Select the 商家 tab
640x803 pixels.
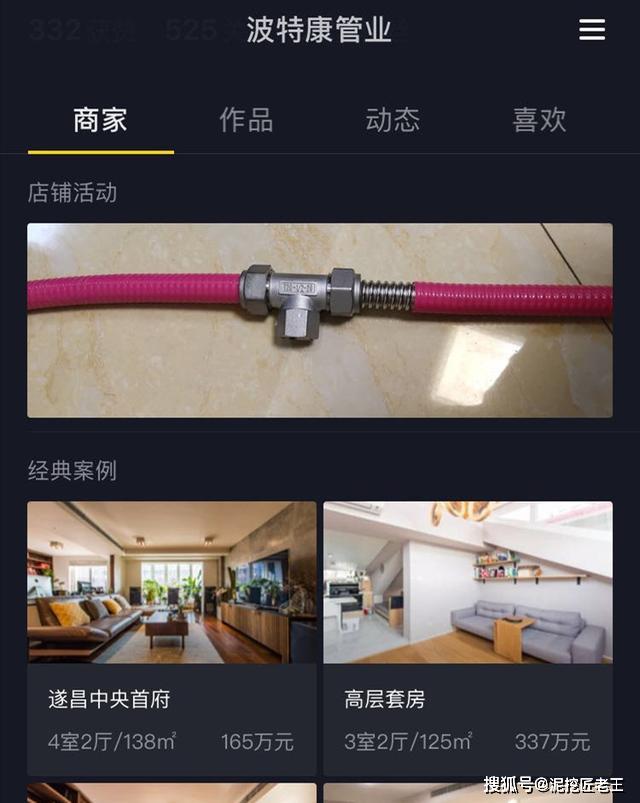pyautogui.click(x=100, y=120)
